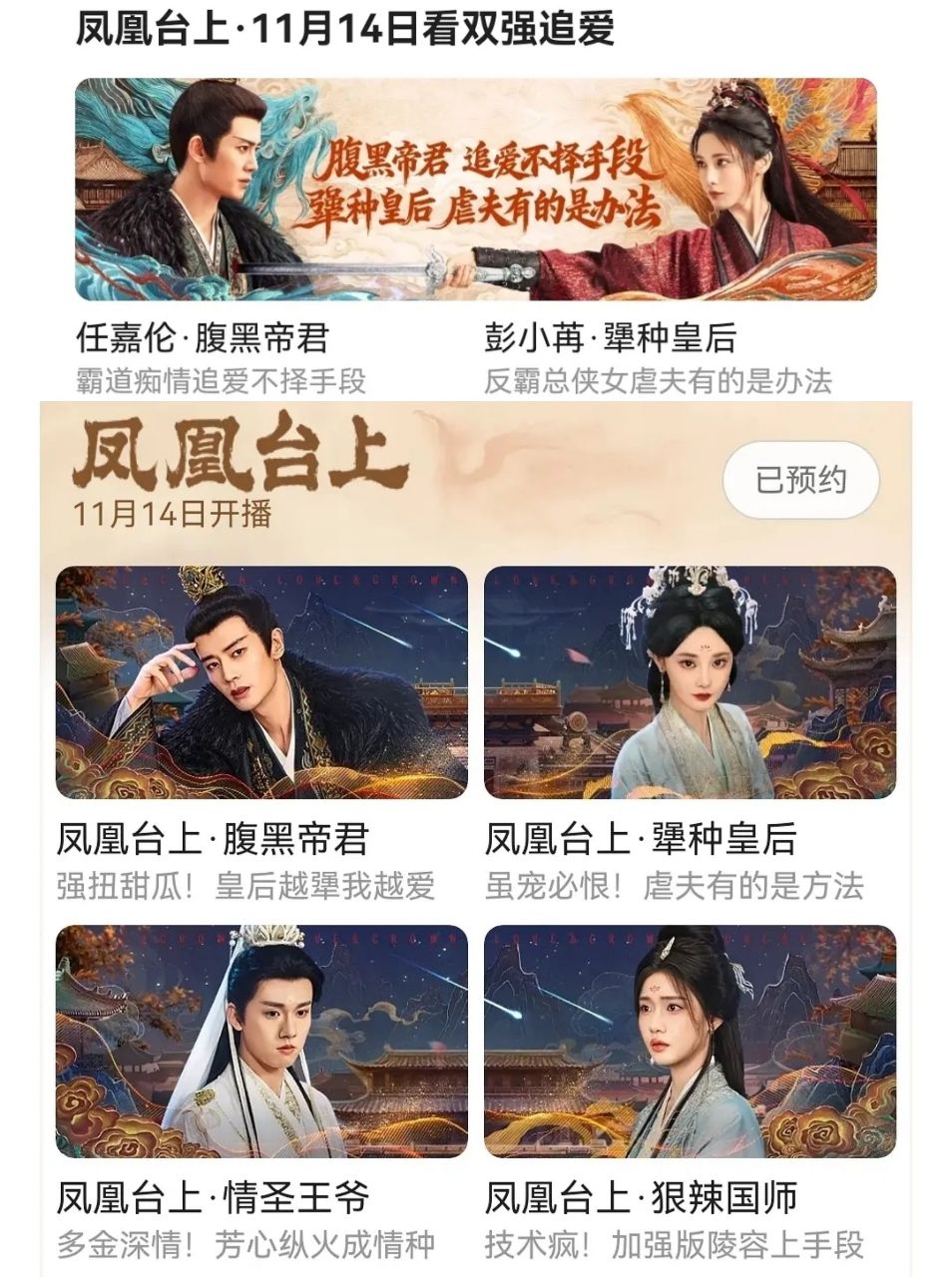
Task: Open the 凤凰台上·犟种皇后 video card
Action: click(x=690, y=682)
